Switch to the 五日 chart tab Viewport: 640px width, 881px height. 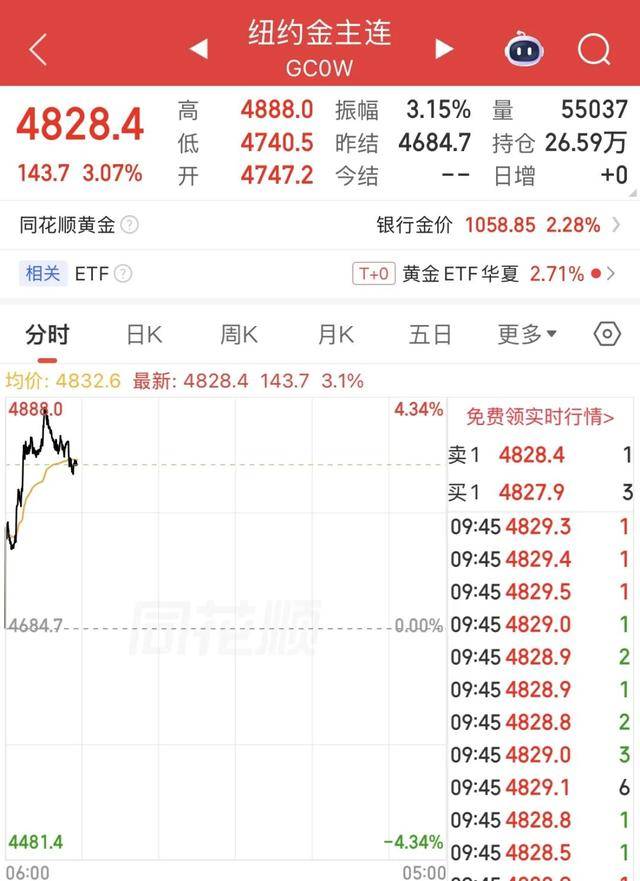coord(430,334)
